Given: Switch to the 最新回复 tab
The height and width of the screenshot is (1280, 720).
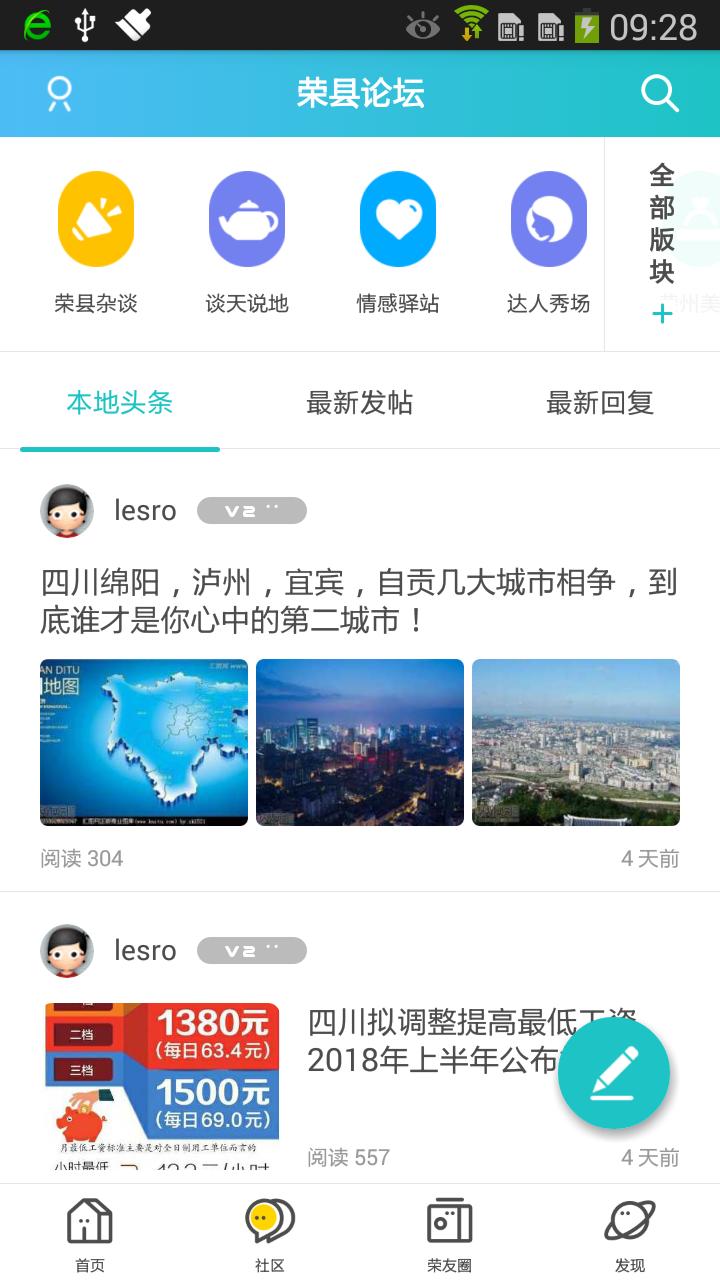Looking at the screenshot, I should click(600, 403).
